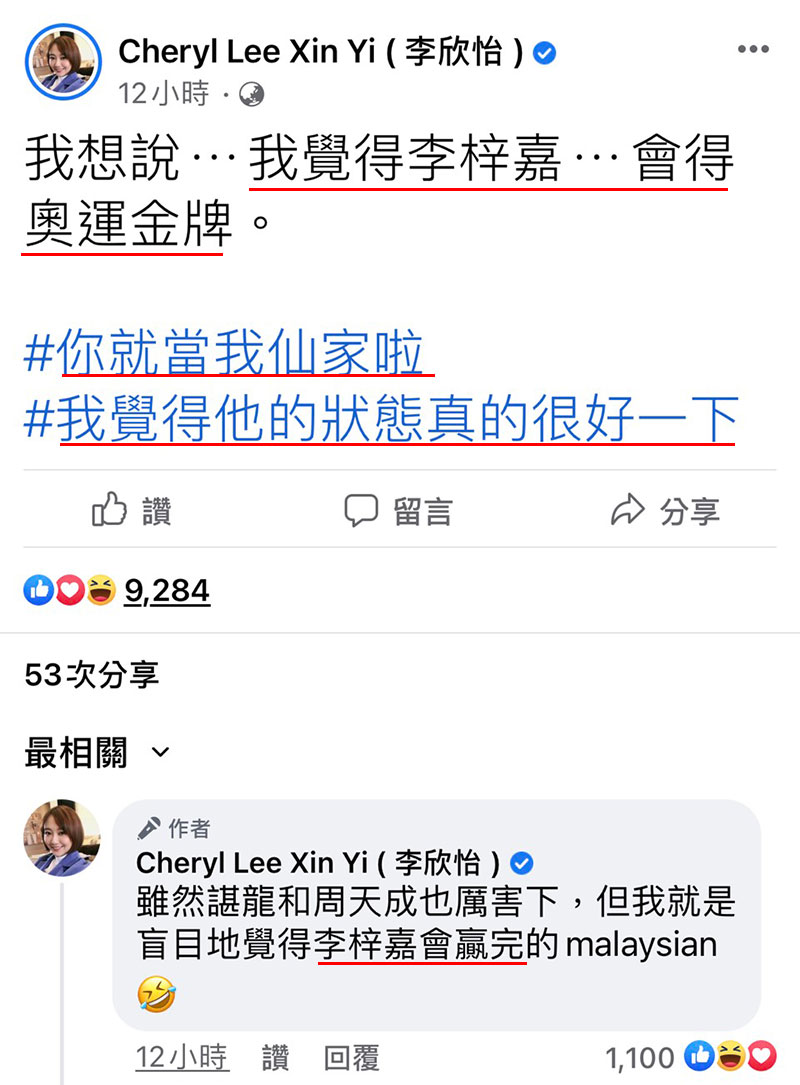Reply to the author's comment via 回覆
Viewport: 800px width, 1085px height.
click(x=351, y=1057)
